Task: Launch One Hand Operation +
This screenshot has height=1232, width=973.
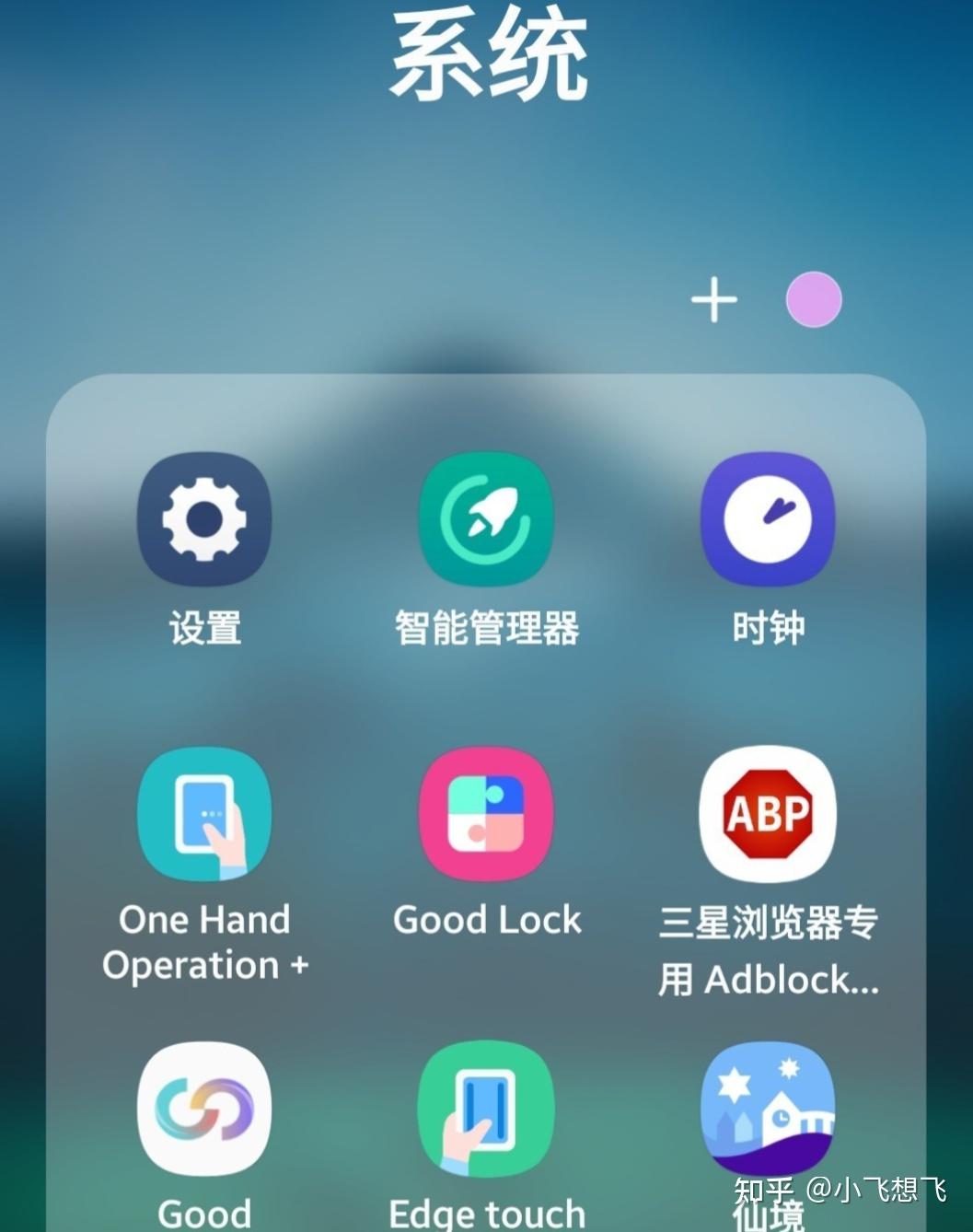Action: coord(204,814)
